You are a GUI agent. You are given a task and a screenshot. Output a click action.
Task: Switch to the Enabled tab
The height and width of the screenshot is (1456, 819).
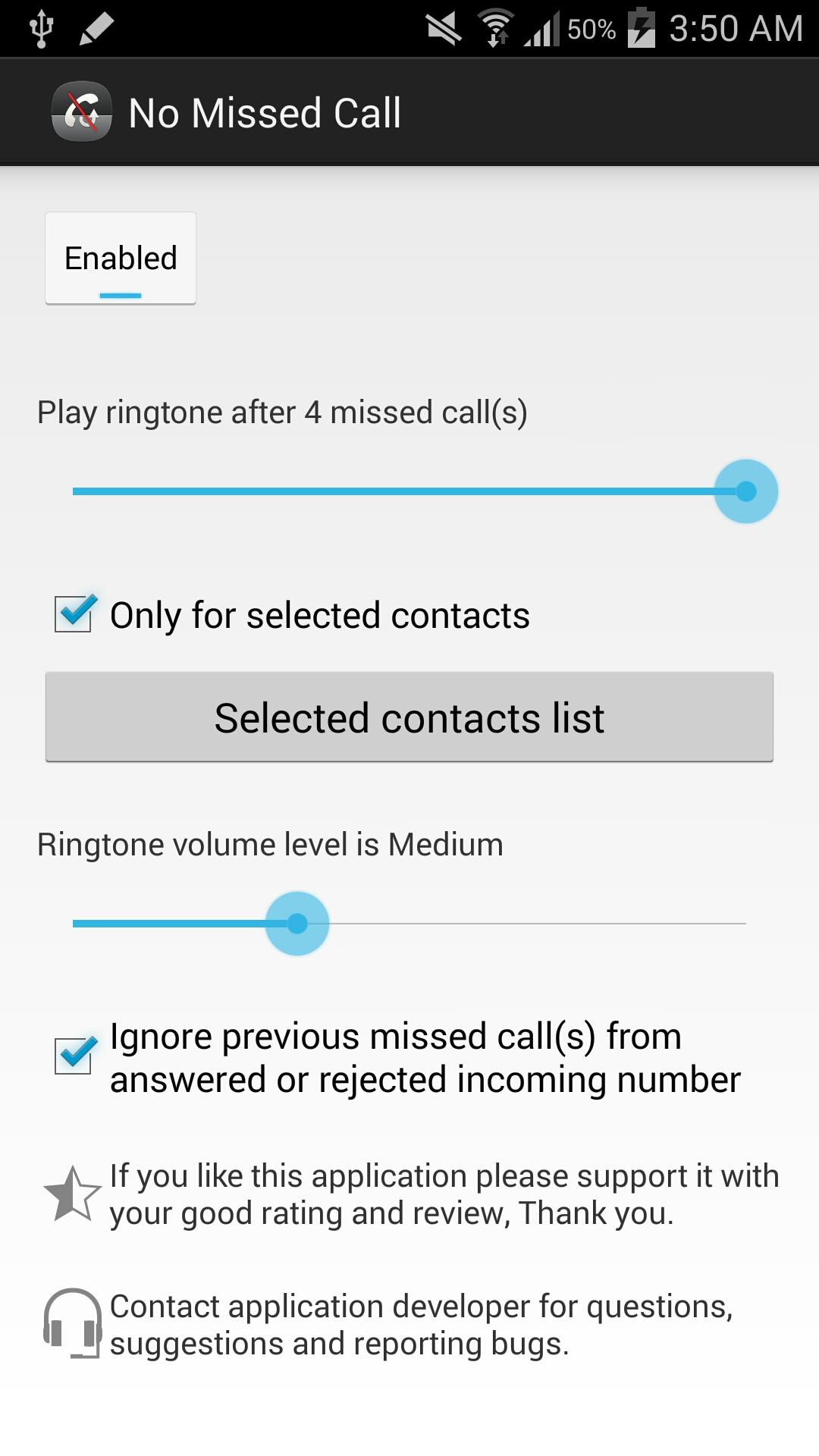(120, 258)
